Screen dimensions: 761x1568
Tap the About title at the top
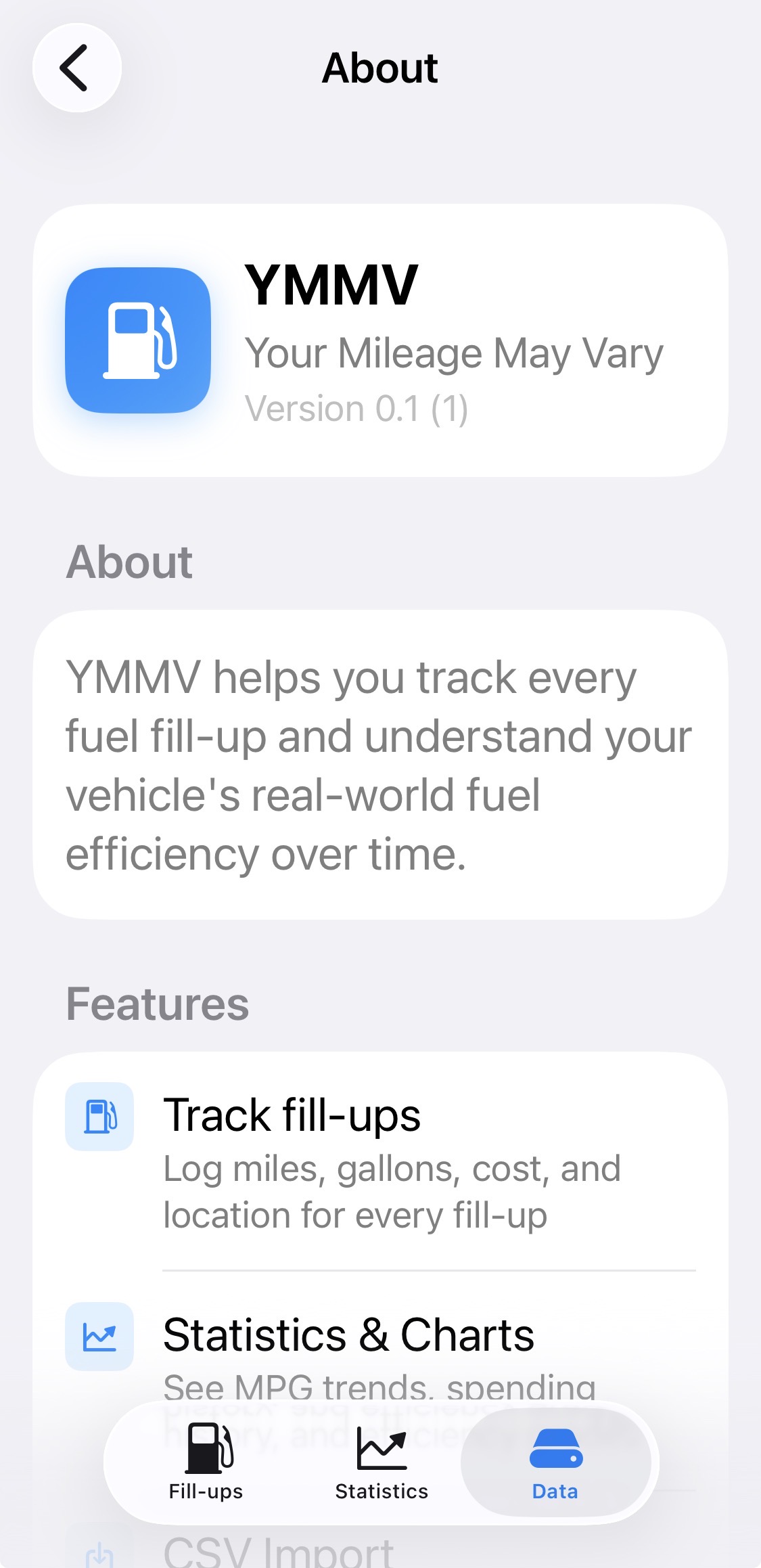[x=380, y=68]
